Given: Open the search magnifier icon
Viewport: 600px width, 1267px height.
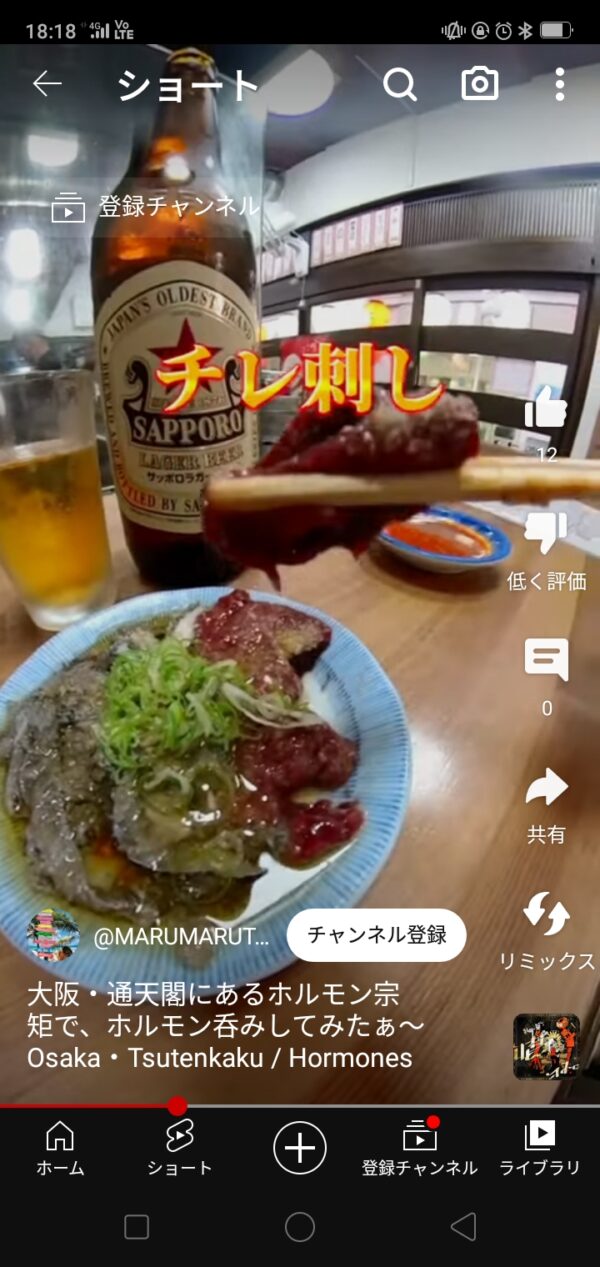Looking at the screenshot, I should pyautogui.click(x=400, y=85).
